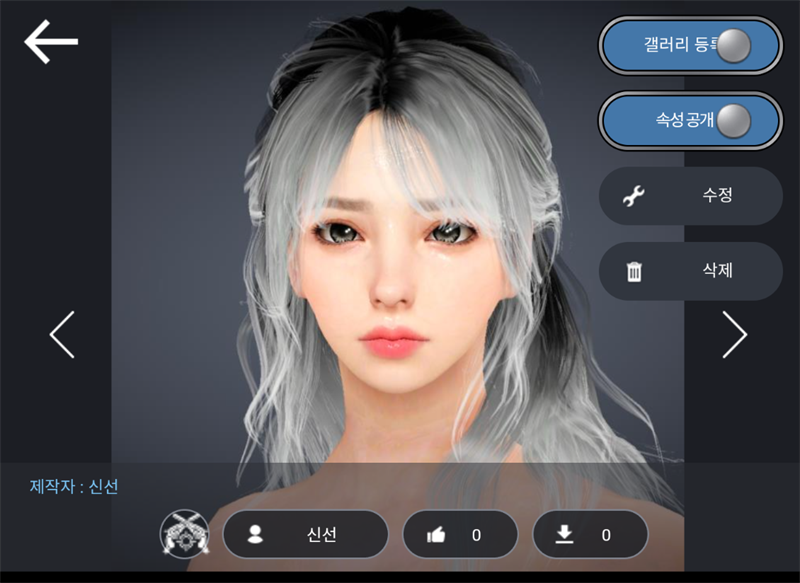
Task: Open creator 신선's profile button
Action: (x=305, y=534)
